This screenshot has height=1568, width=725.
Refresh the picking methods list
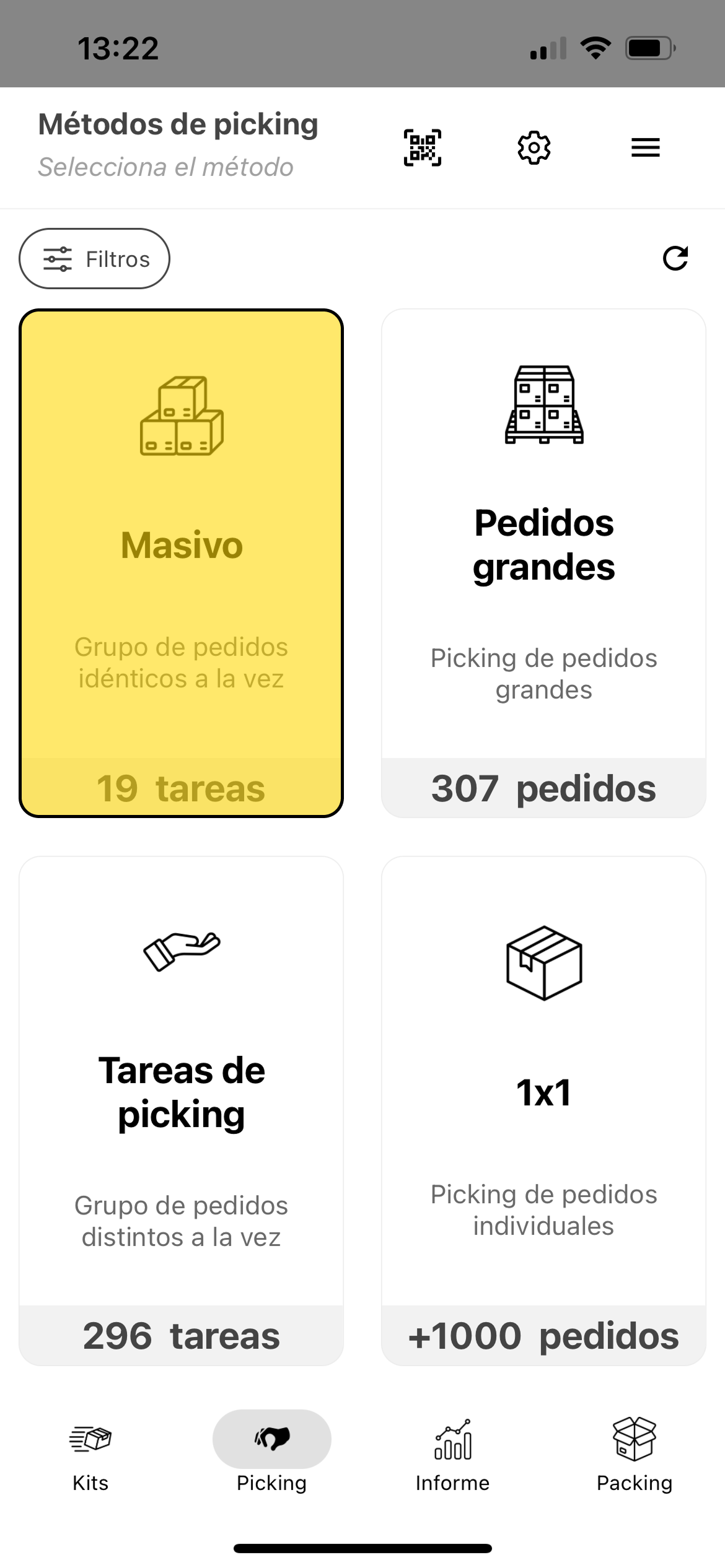coord(675,258)
